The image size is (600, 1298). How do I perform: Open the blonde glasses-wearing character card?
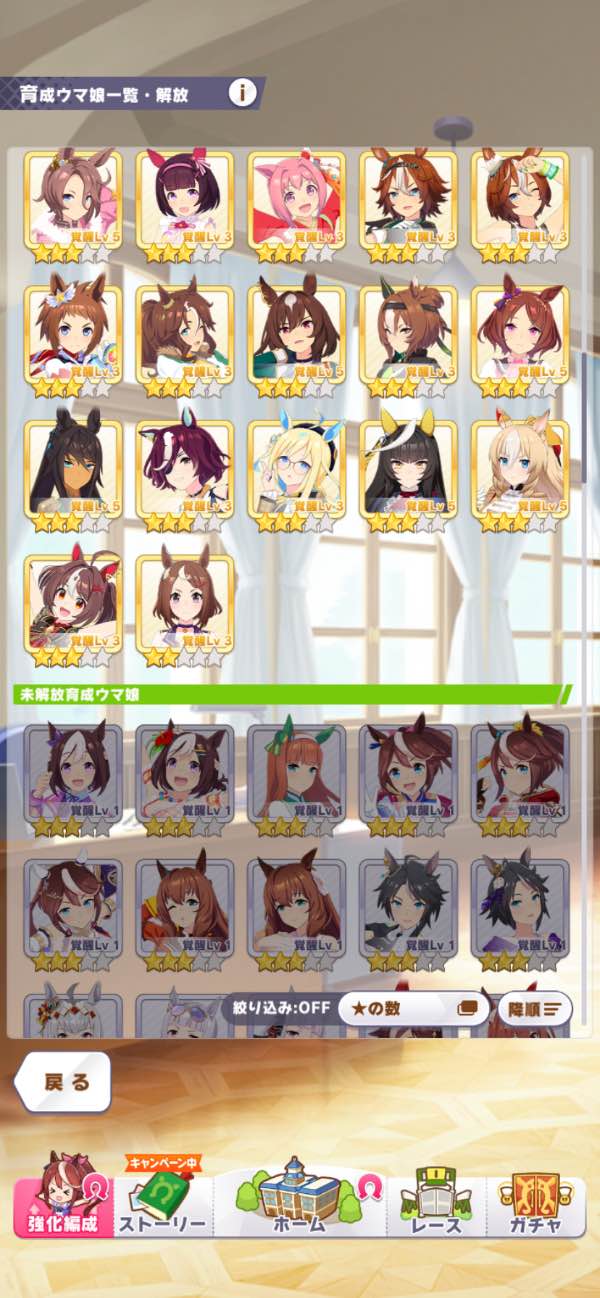coord(296,470)
